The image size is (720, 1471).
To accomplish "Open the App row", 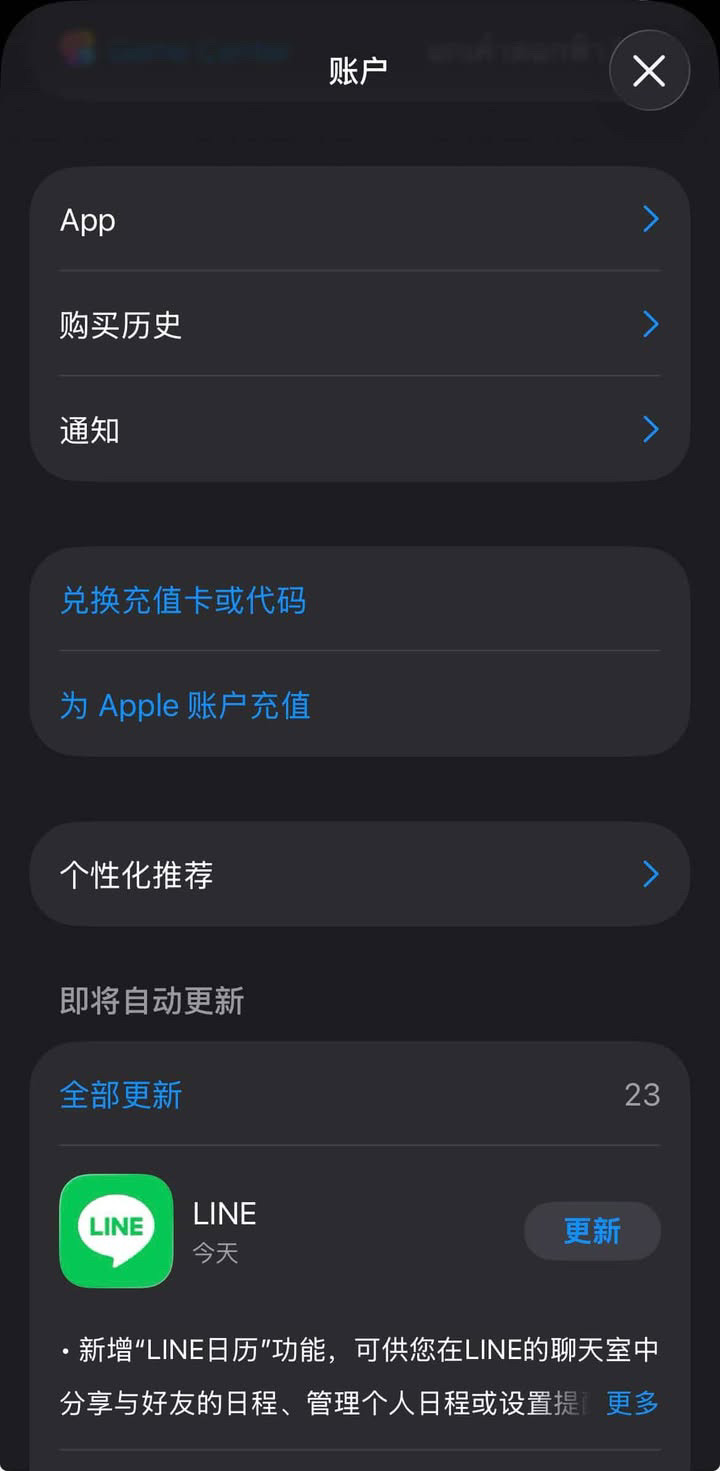I will [x=360, y=219].
